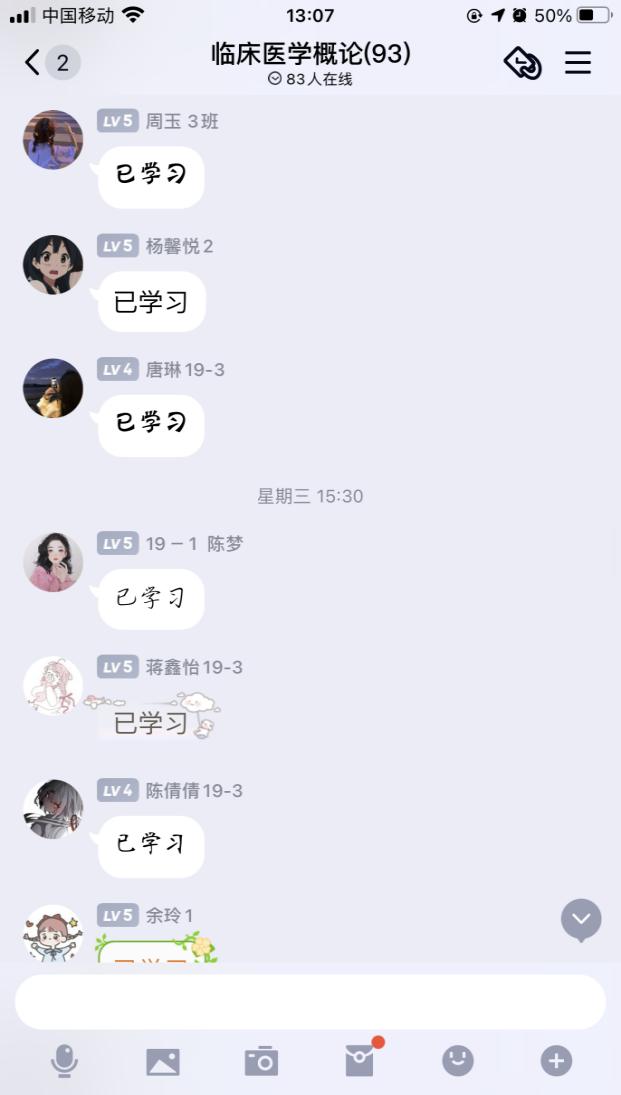
Task: Tap 陈倩倩19-3's avatar
Action: pyautogui.click(x=53, y=809)
